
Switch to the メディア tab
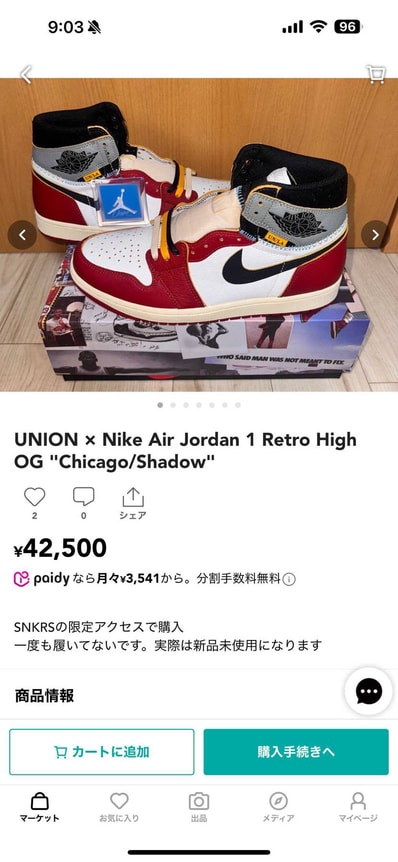pyautogui.click(x=278, y=807)
